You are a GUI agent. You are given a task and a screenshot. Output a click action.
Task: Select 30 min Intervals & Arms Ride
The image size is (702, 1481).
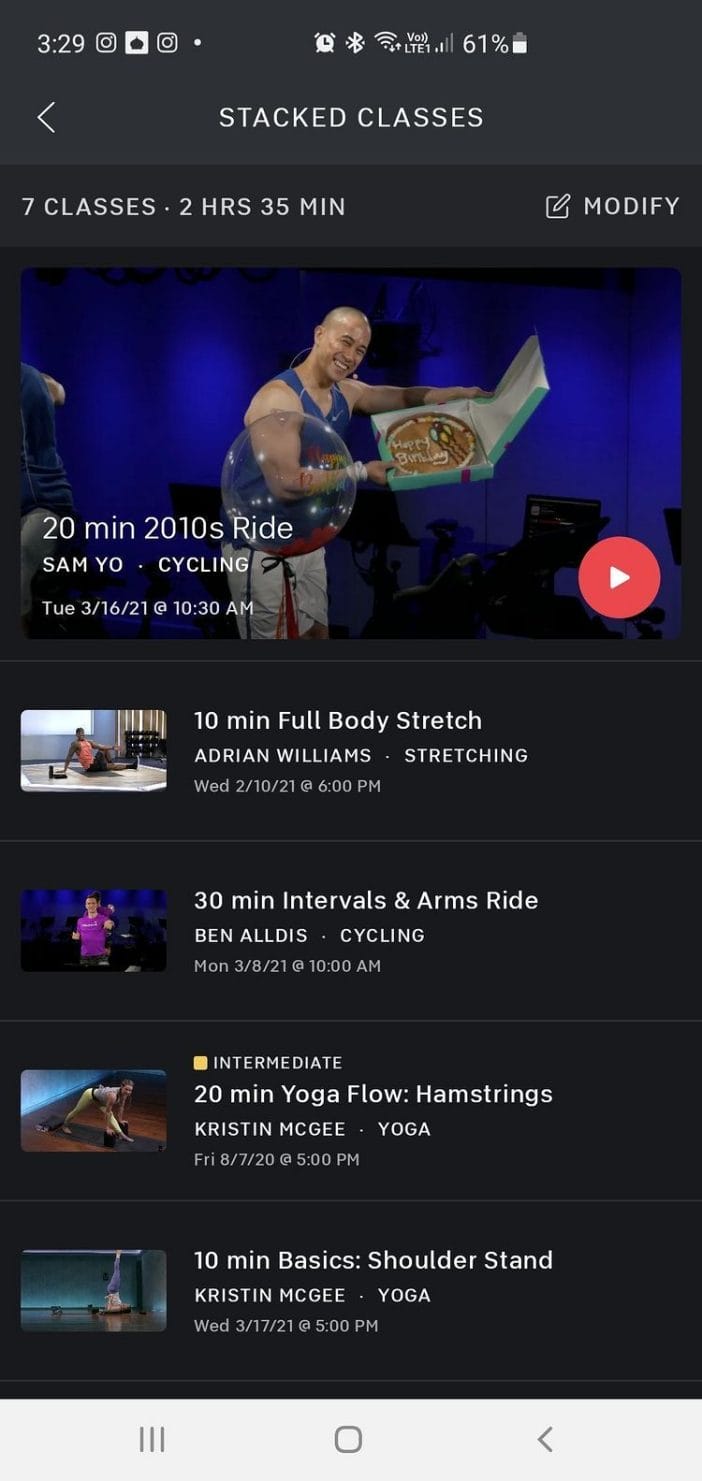click(351, 931)
